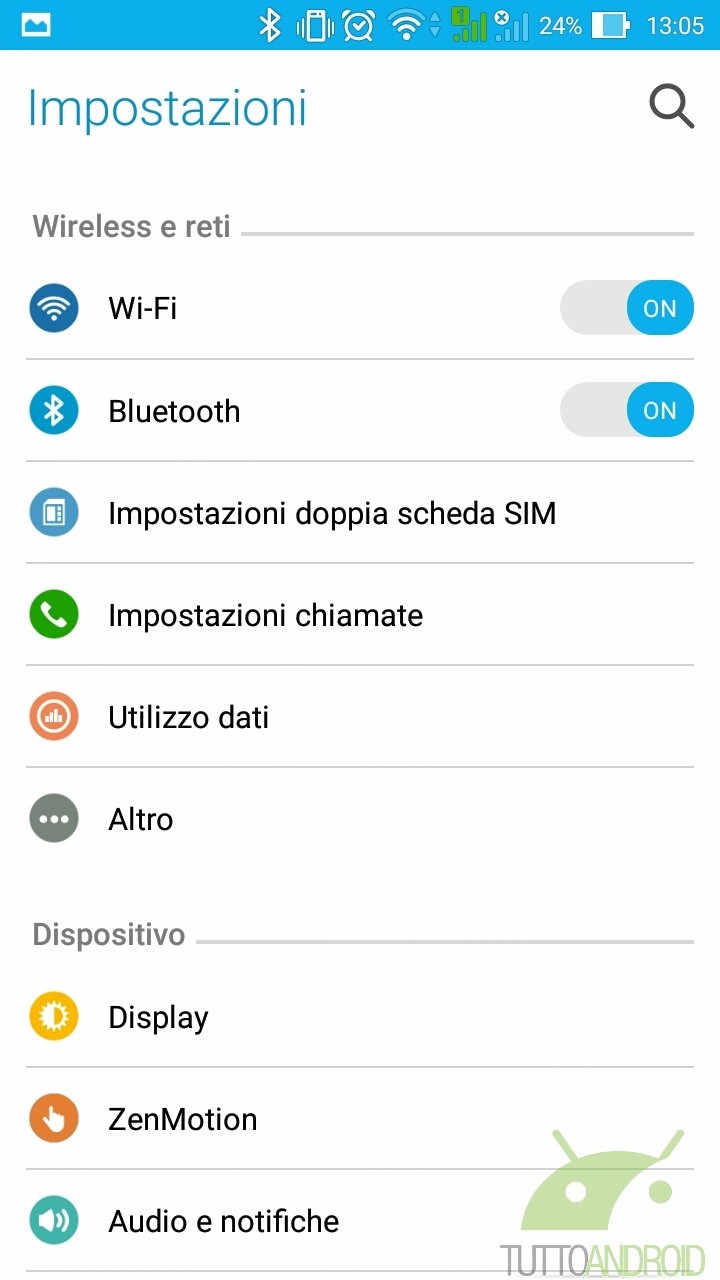Open Display settings
The image size is (720, 1280).
click(x=360, y=1017)
